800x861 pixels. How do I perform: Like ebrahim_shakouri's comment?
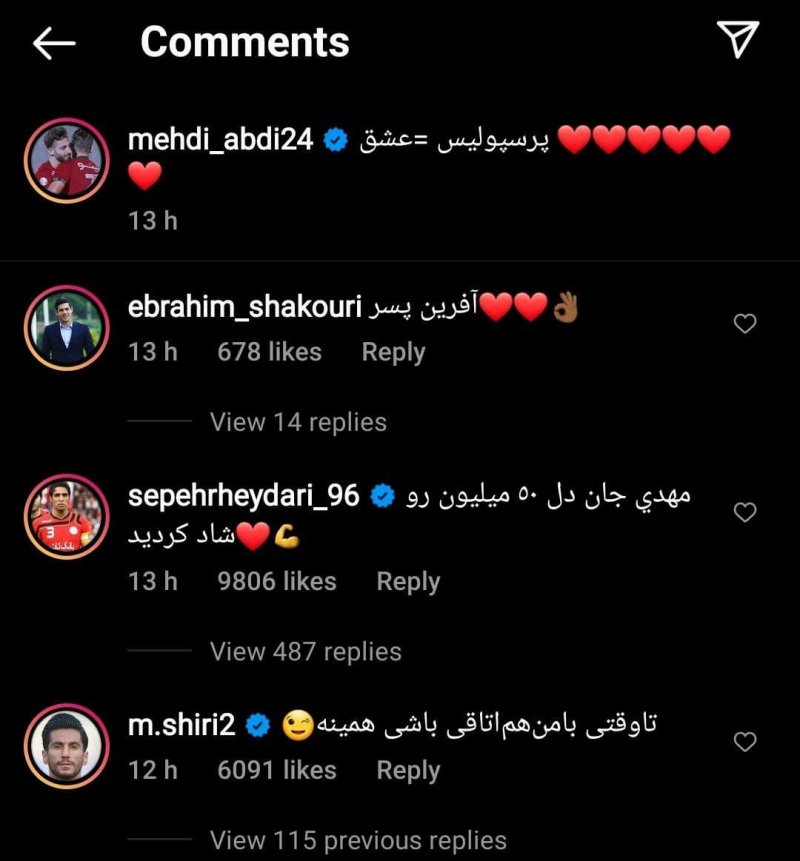point(745,323)
